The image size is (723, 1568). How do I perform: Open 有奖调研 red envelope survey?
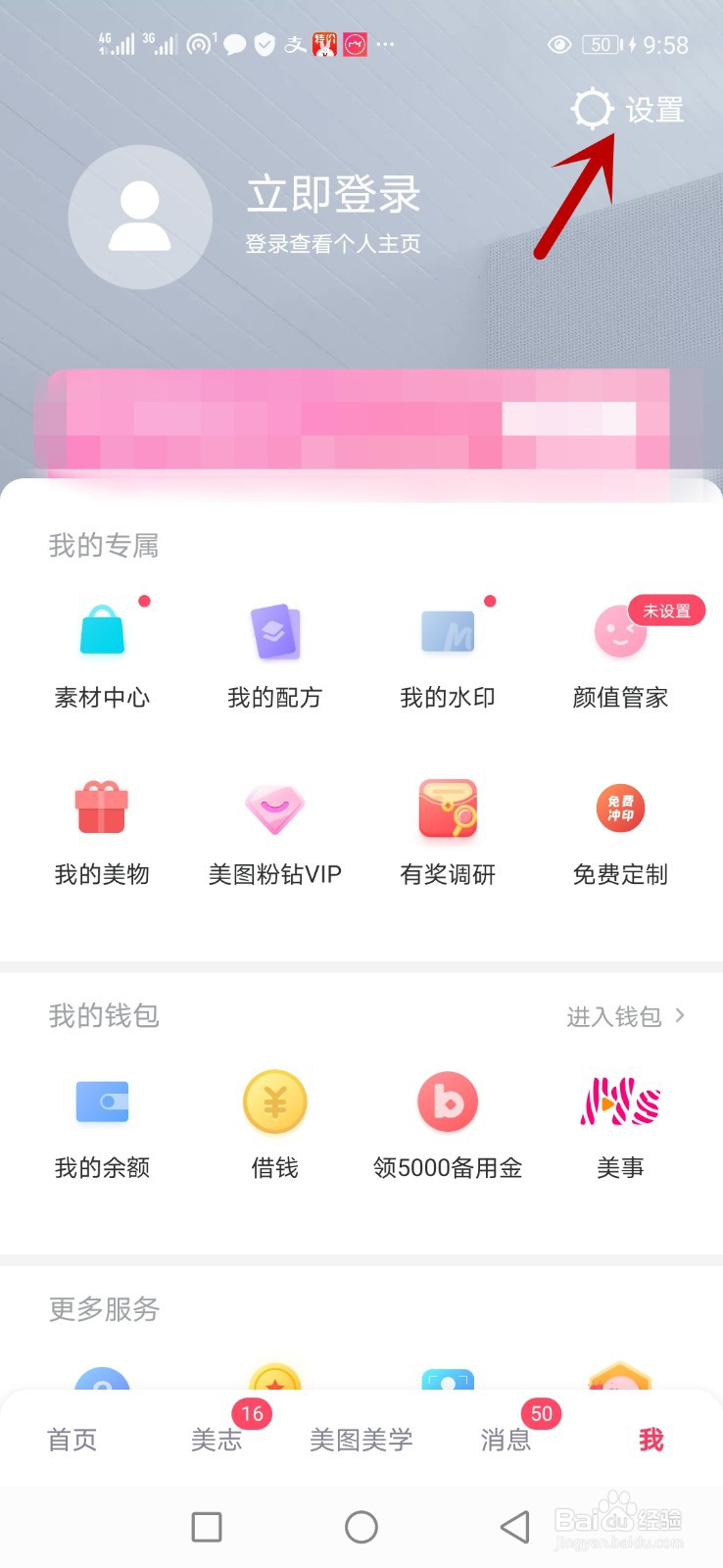(x=448, y=823)
